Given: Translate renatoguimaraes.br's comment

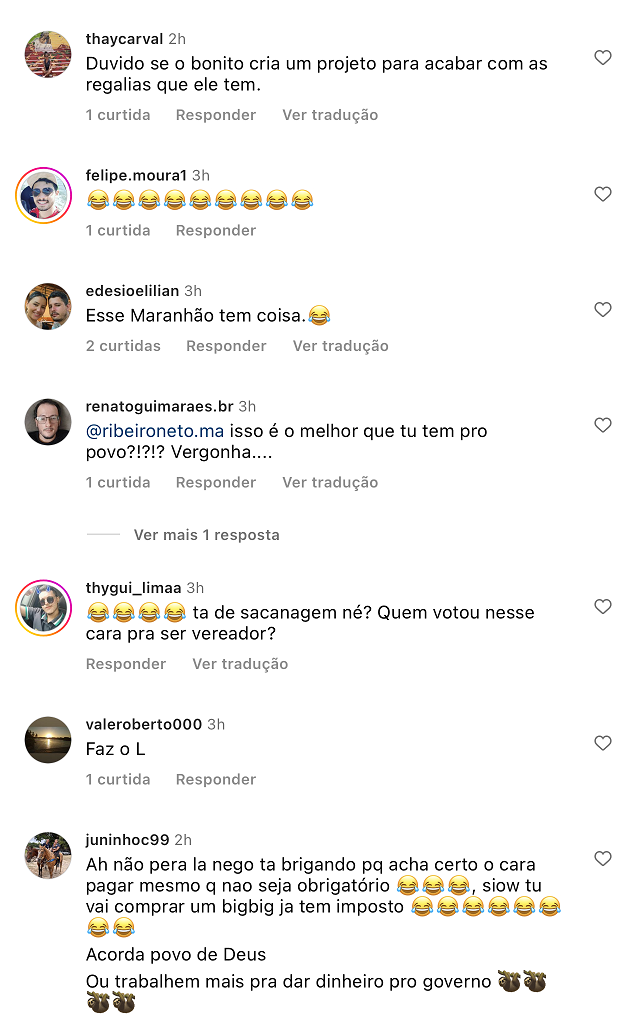Looking at the screenshot, I should point(330,482).
